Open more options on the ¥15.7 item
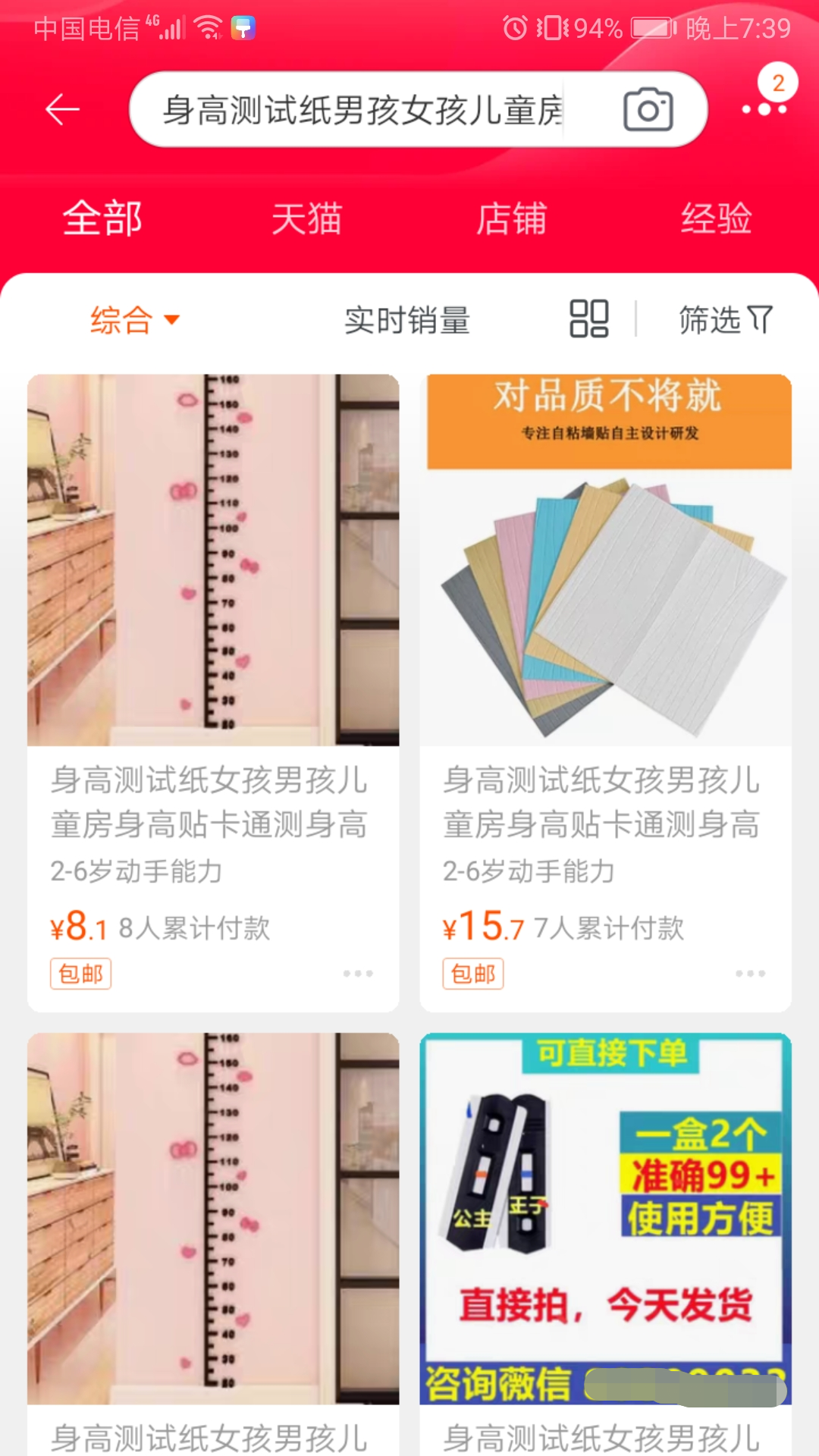The image size is (819, 1456). tap(750, 973)
